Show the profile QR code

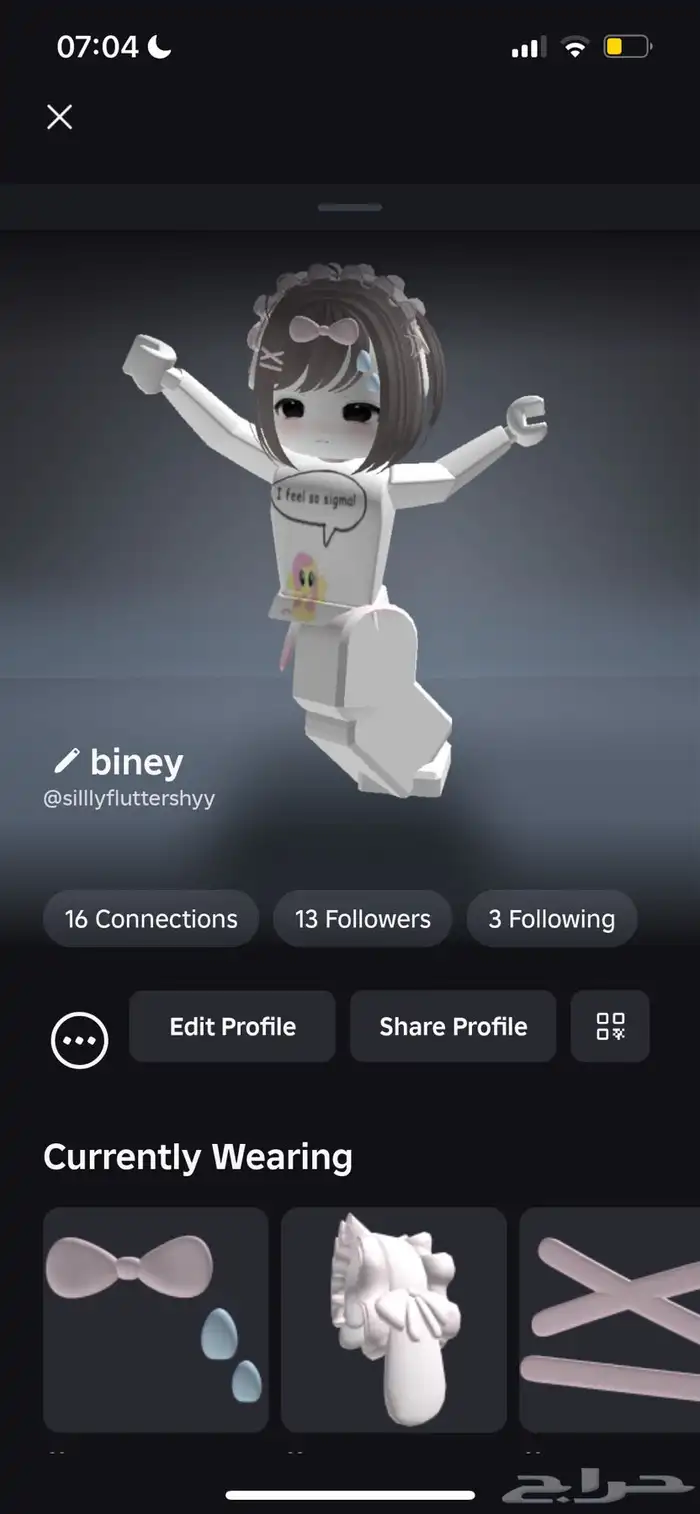pos(610,1027)
